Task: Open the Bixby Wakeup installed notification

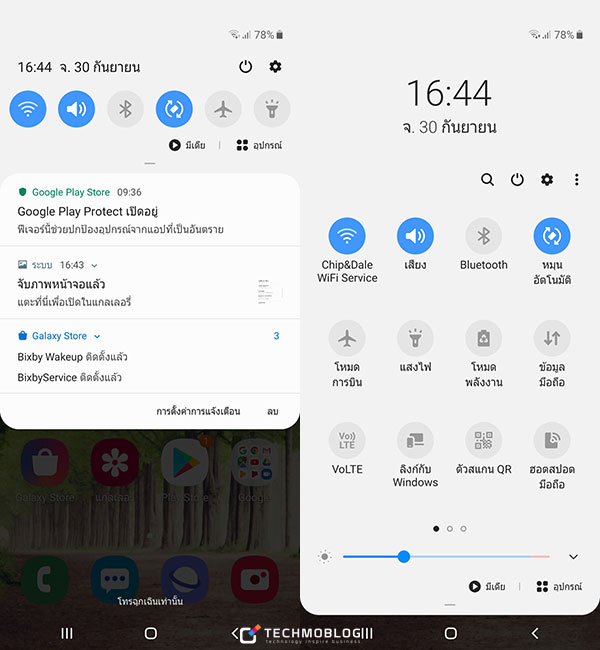Action: point(72,357)
